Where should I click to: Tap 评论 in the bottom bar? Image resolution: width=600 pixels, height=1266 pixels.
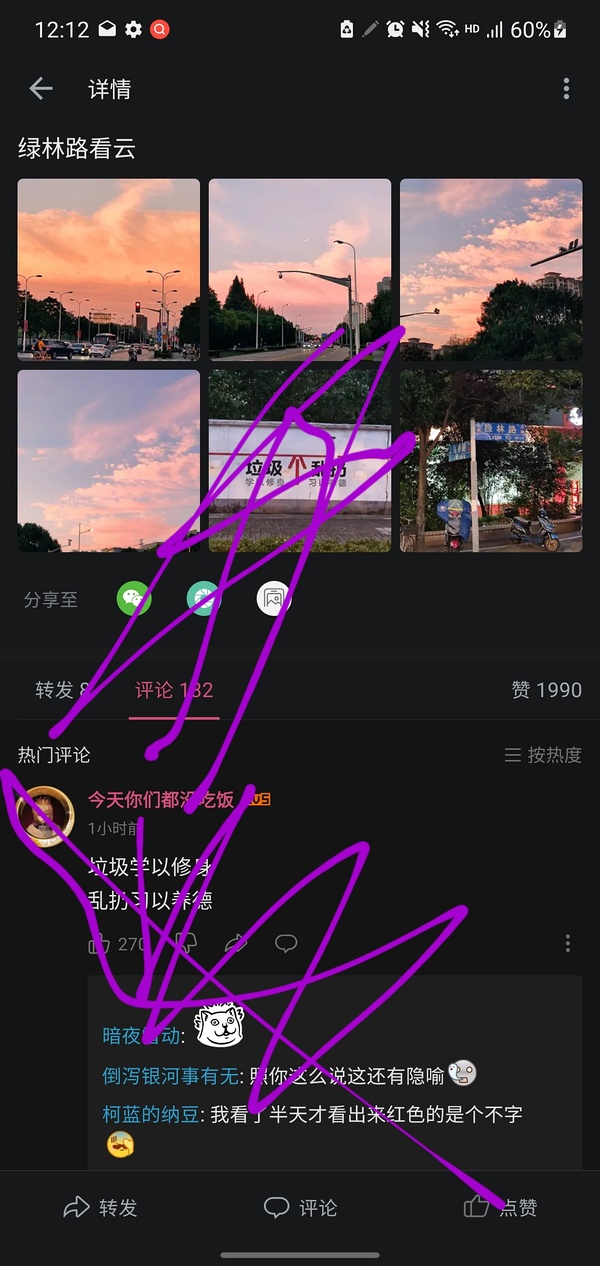pos(301,1207)
